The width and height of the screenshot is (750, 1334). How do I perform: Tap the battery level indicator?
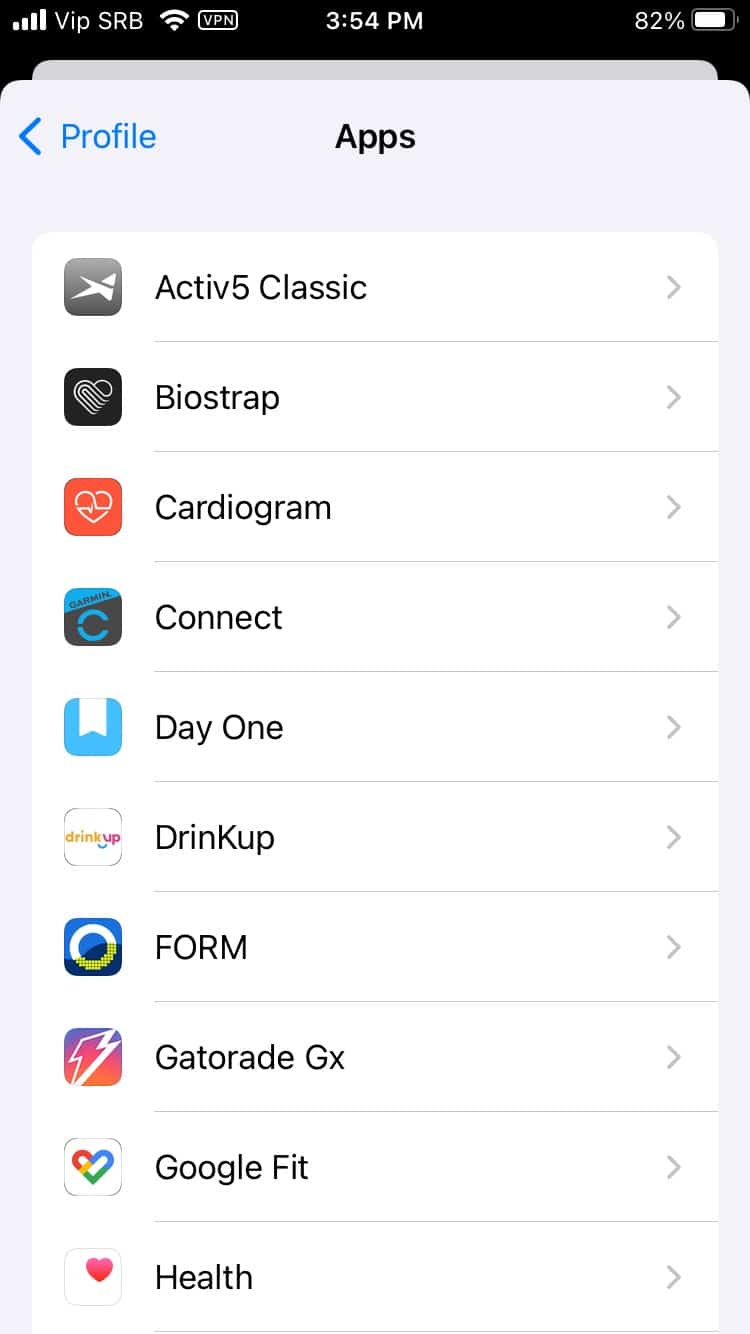[712, 20]
